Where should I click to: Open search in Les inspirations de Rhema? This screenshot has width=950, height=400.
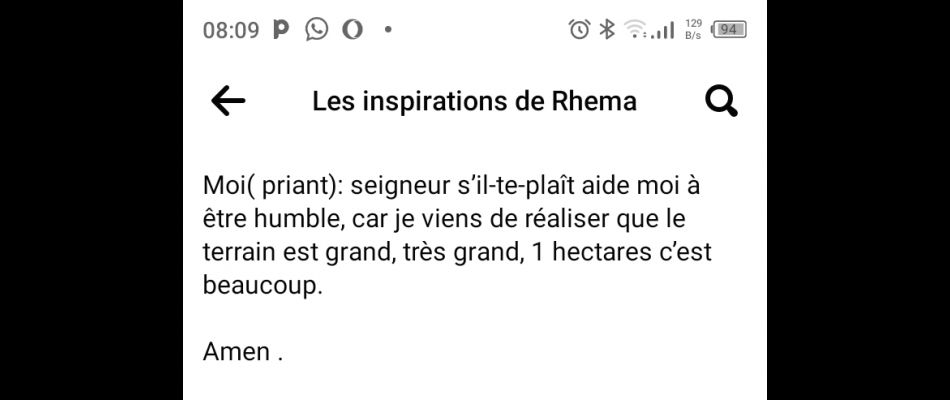pyautogui.click(x=721, y=101)
